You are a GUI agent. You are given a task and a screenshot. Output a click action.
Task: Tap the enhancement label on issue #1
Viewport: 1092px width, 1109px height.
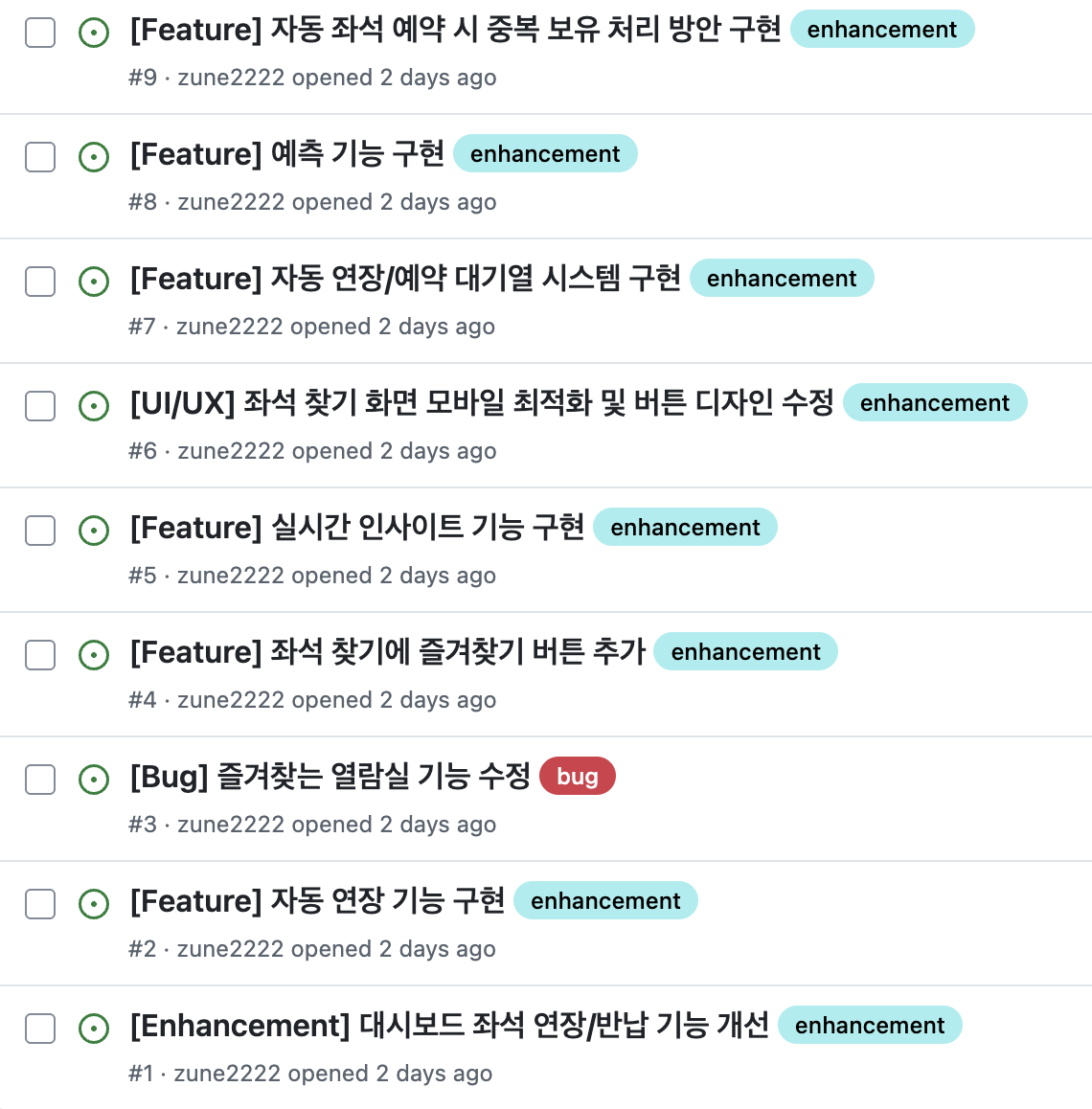[870, 1026]
